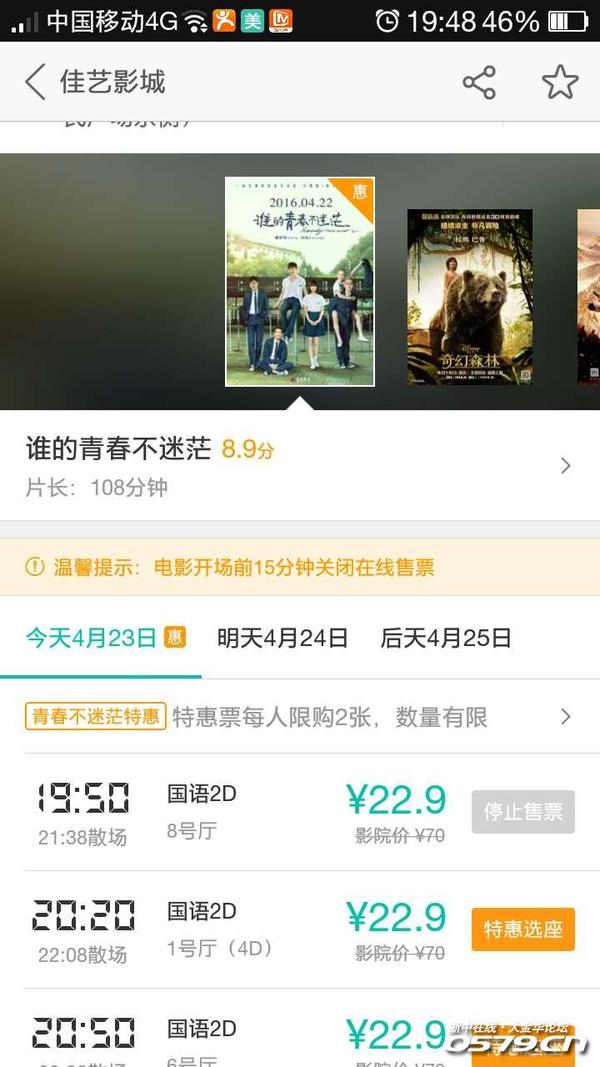
Task: Switch to 后天4月25日 tab
Action: pyautogui.click(x=446, y=638)
